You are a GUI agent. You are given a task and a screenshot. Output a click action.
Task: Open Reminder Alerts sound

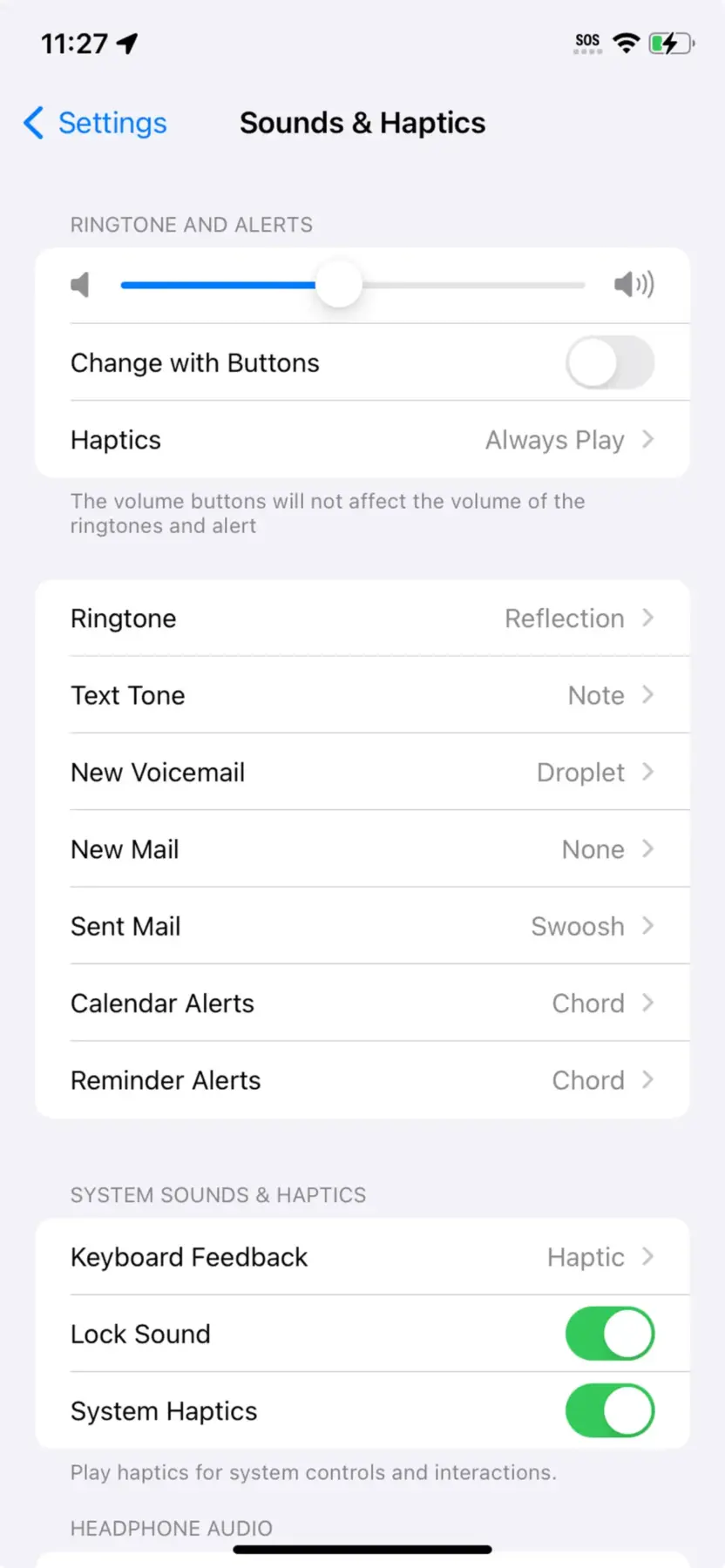362,1080
